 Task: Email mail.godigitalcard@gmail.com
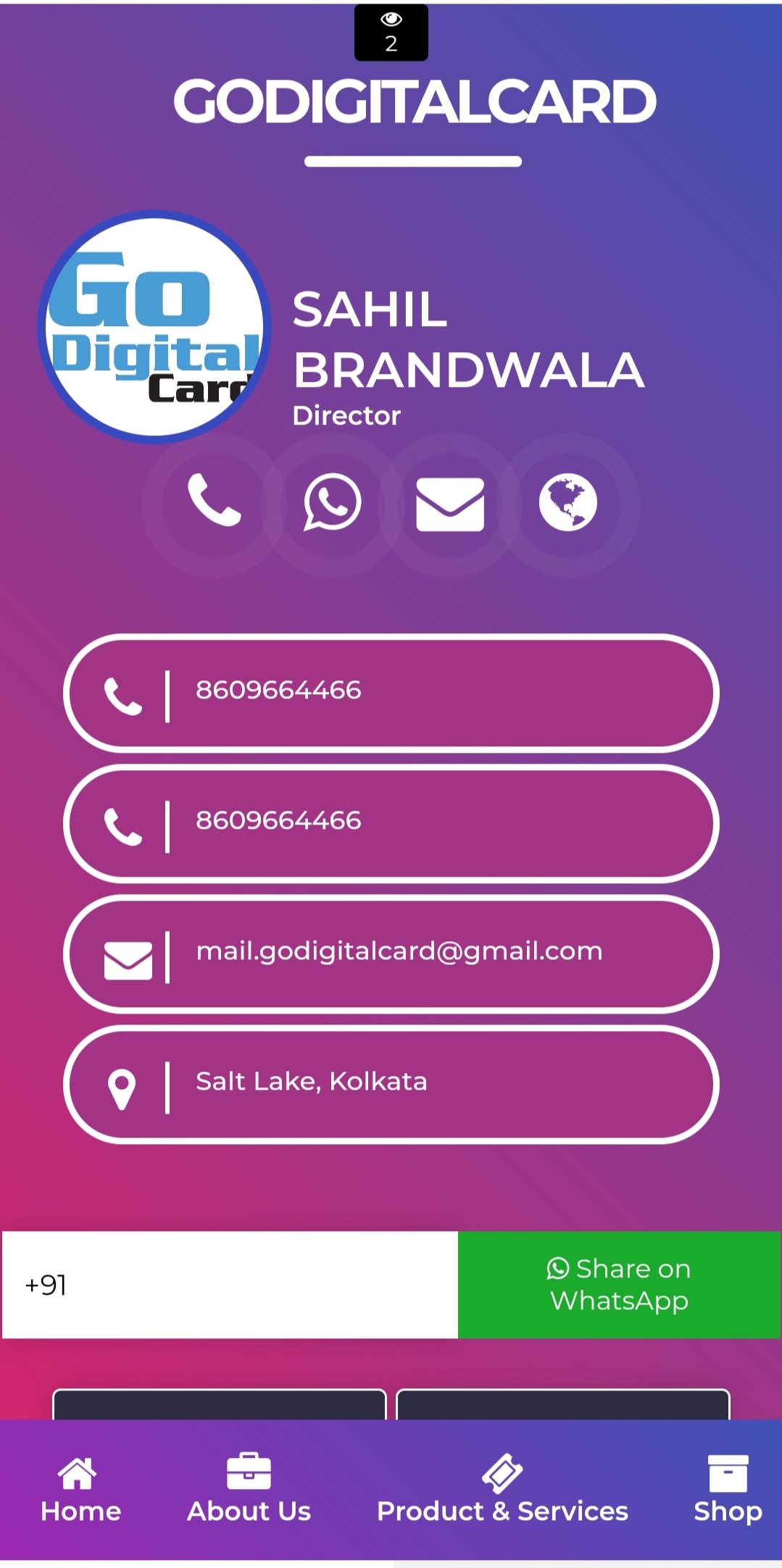tap(391, 954)
